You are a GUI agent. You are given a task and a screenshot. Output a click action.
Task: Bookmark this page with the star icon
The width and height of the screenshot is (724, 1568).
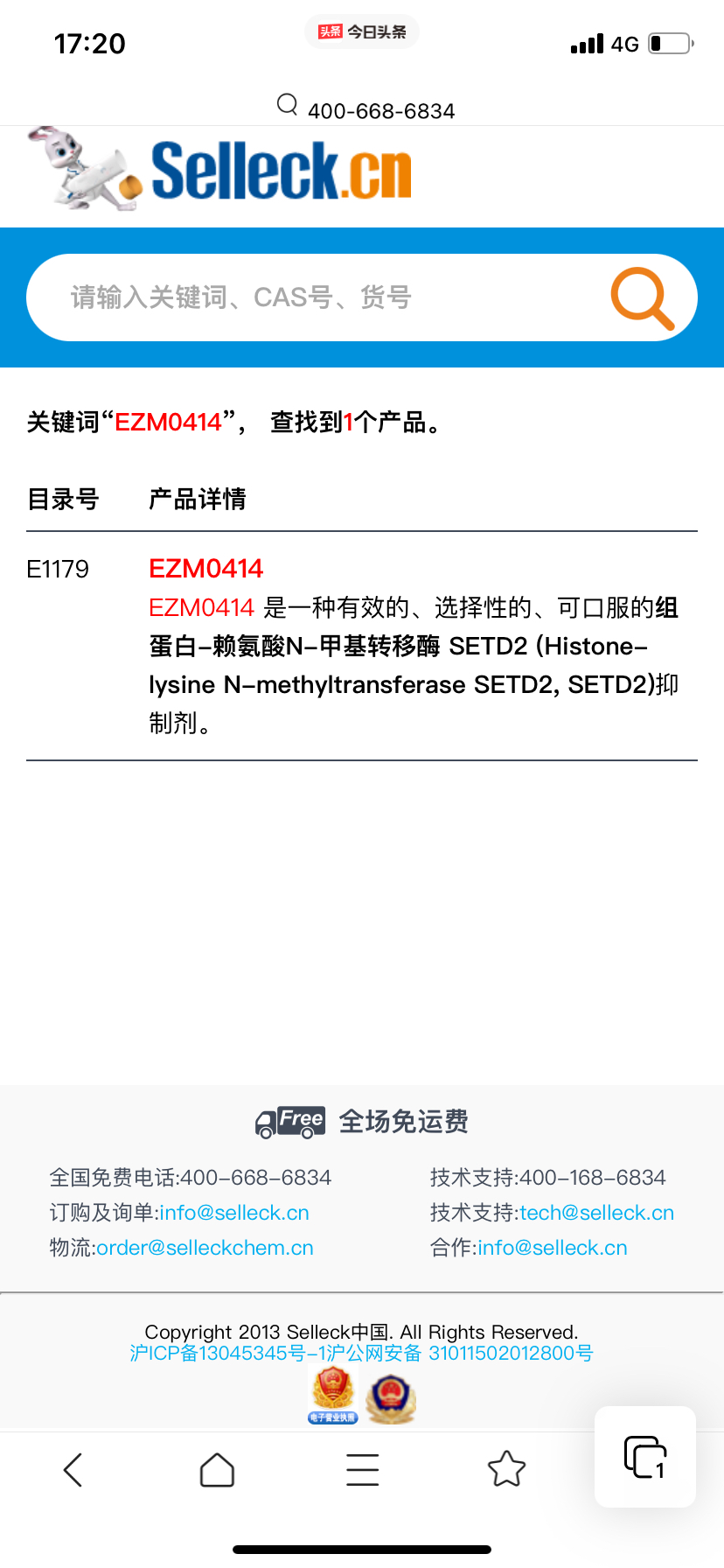click(x=506, y=1470)
